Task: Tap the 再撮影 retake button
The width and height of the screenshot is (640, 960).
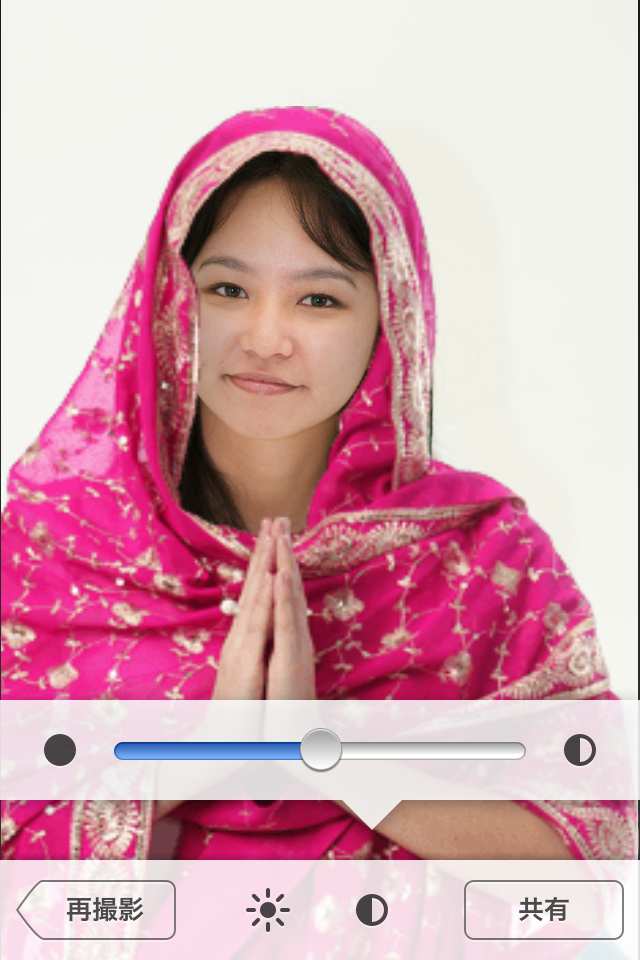Action: (99, 909)
